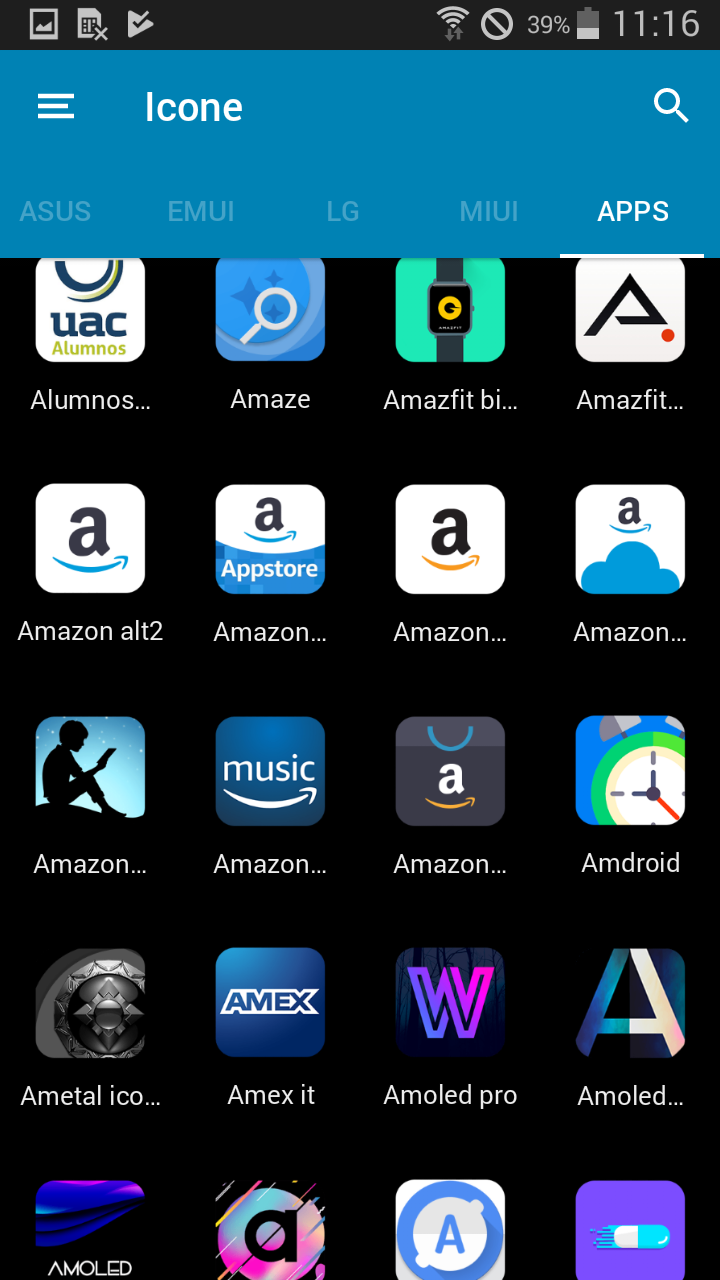The width and height of the screenshot is (720, 1280).
Task: Open the Amex it icon
Action: [270, 1003]
